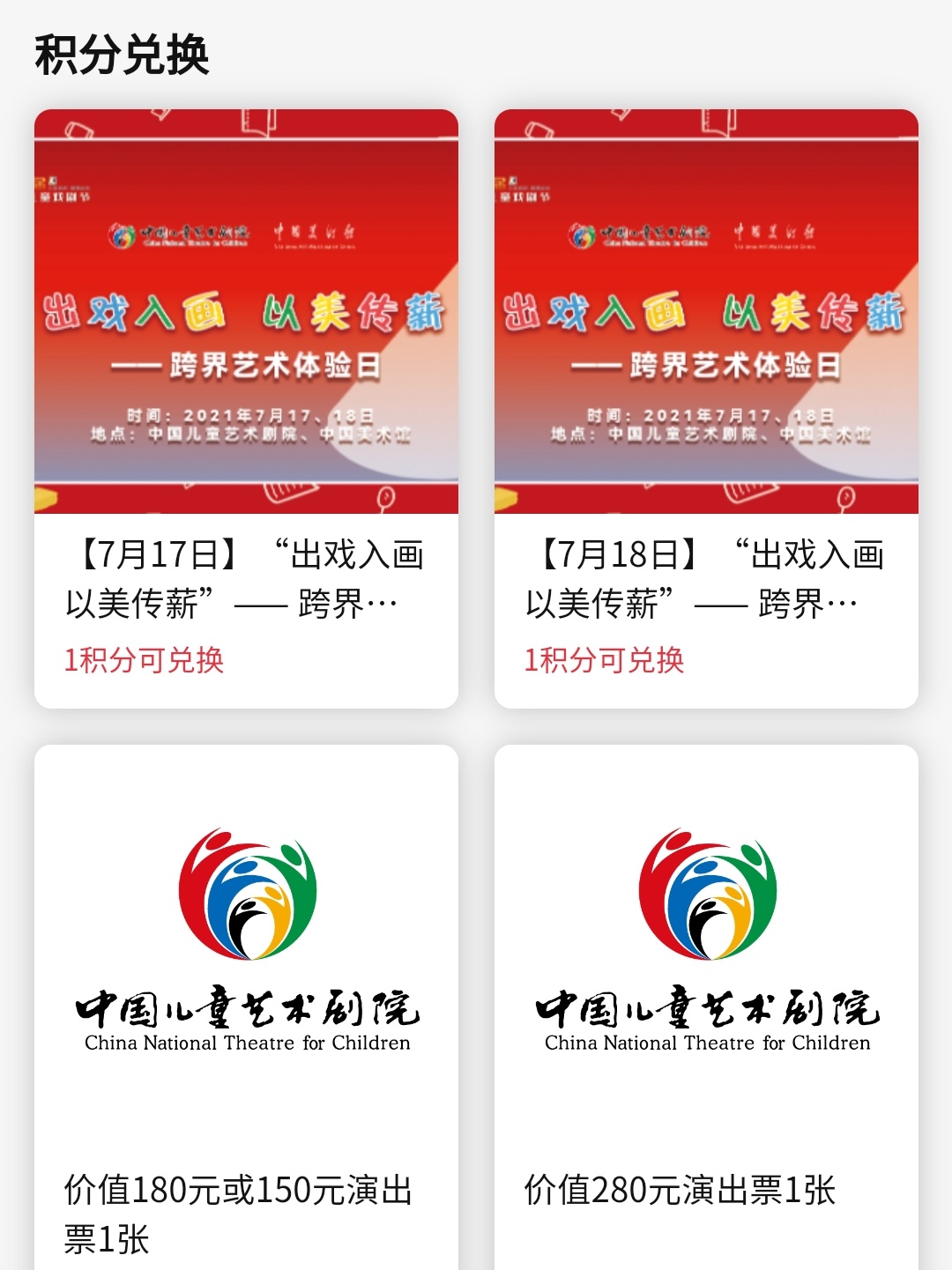Open the 7月17日 出戏入画 exchange card
The width and height of the screenshot is (952, 1270).
coord(246,407)
